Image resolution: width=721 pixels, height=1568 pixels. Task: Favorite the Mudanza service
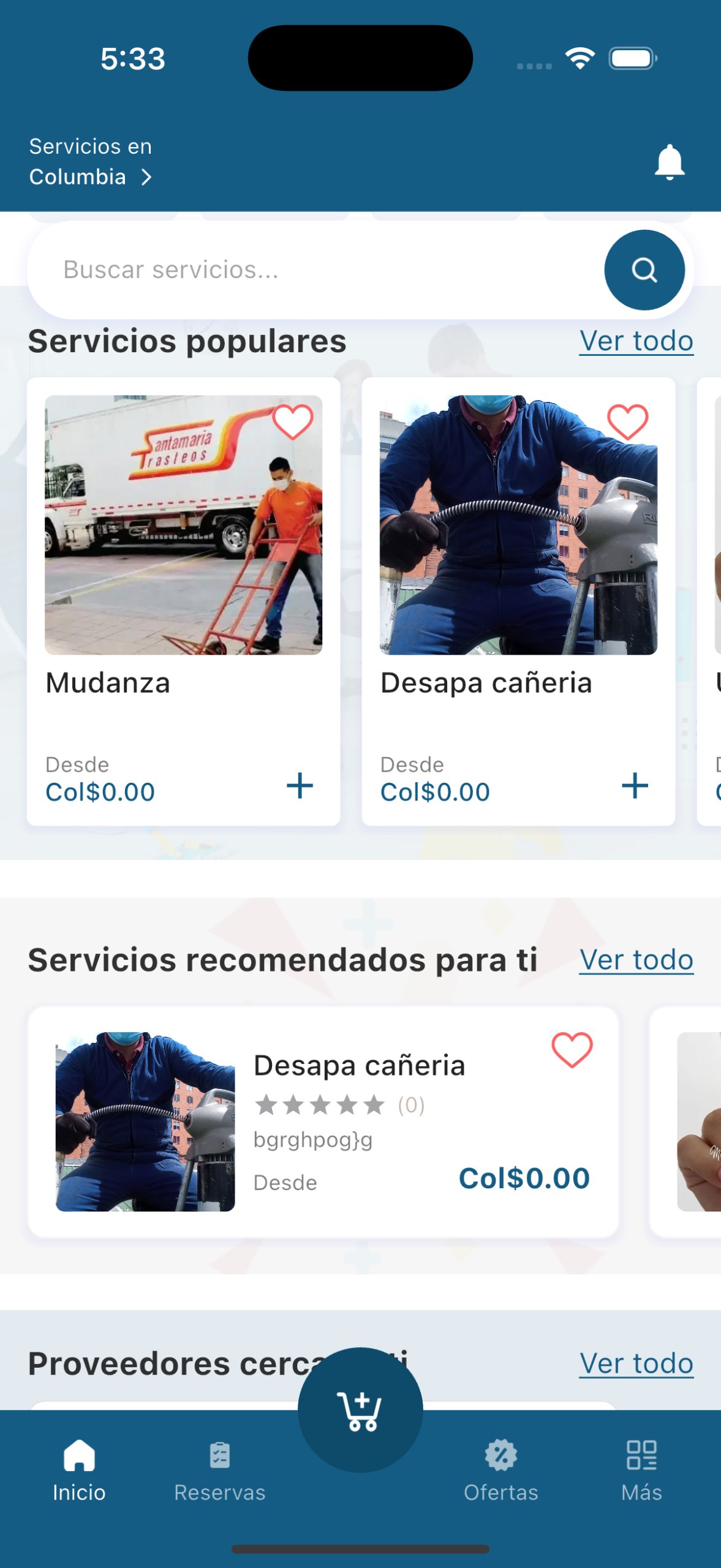294,421
